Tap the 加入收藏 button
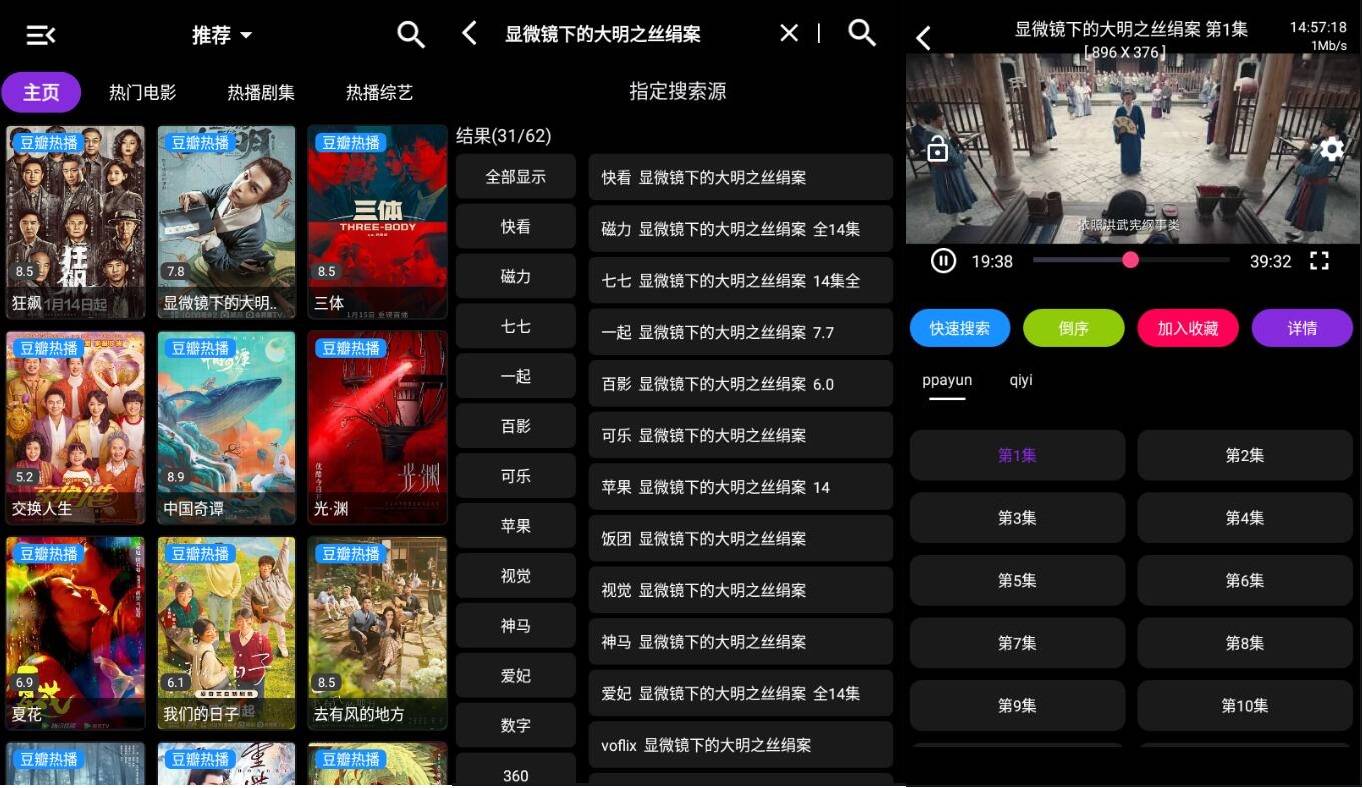The width and height of the screenshot is (1363, 788). pyautogui.click(x=1187, y=328)
